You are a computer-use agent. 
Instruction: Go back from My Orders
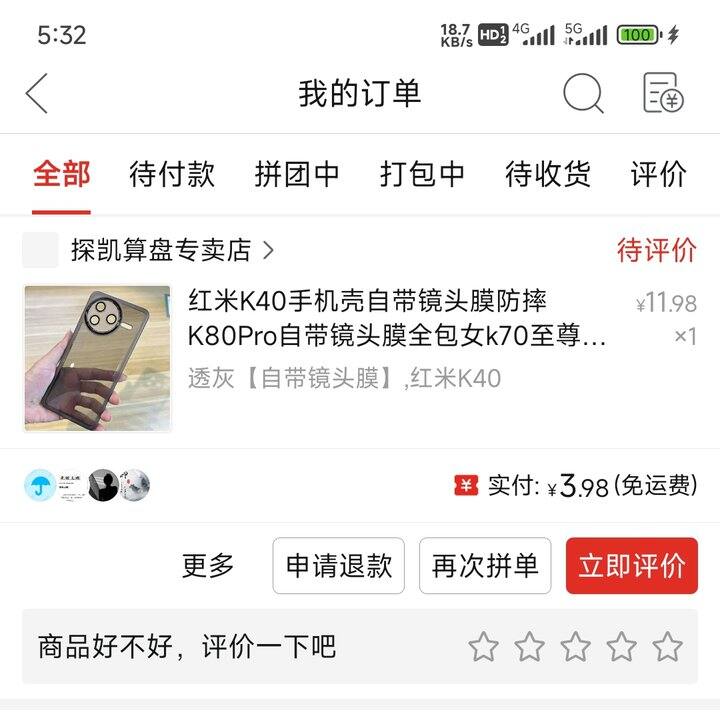pyautogui.click(x=37, y=94)
